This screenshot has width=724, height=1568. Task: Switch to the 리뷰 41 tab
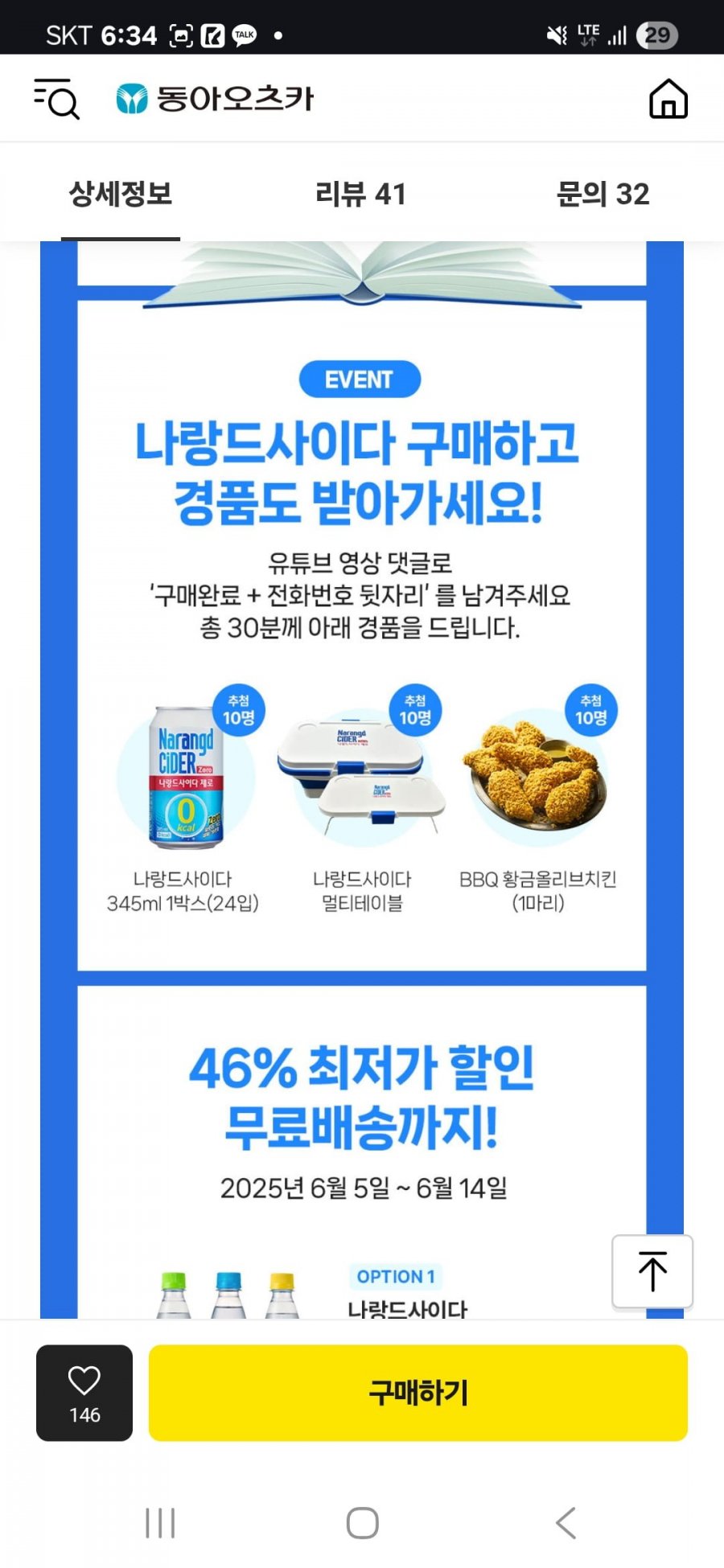coord(360,195)
